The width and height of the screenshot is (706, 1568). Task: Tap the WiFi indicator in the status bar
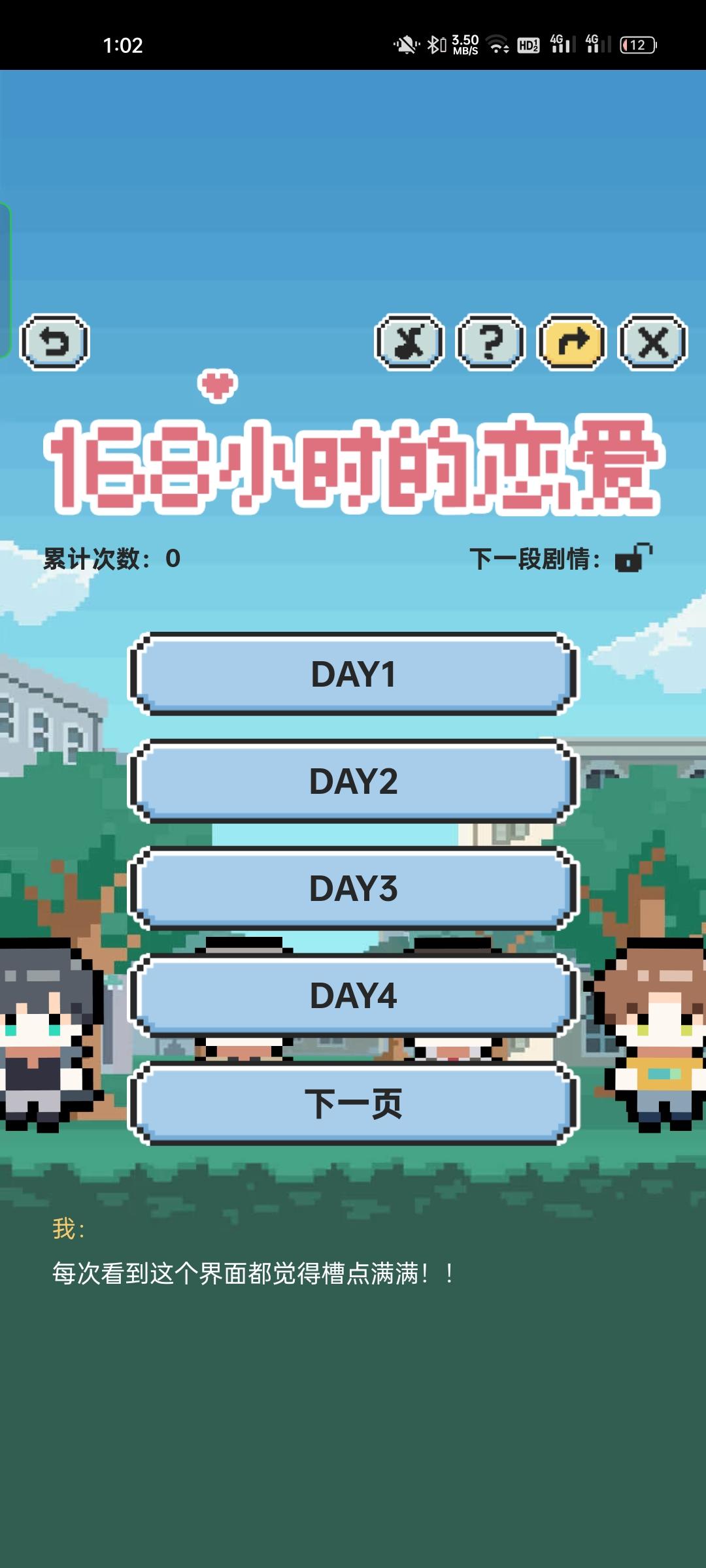497,44
